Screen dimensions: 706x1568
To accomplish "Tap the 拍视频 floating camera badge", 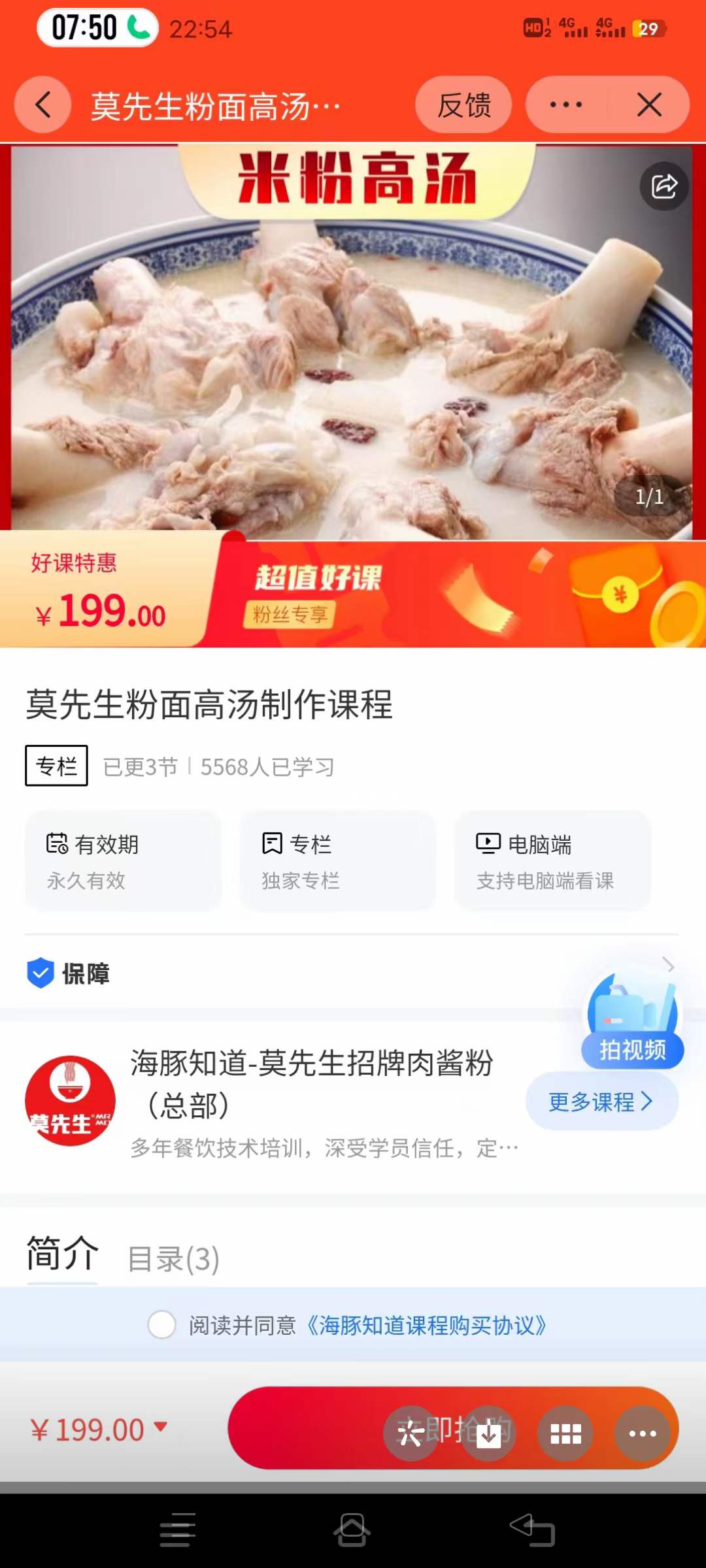I will click(631, 1050).
